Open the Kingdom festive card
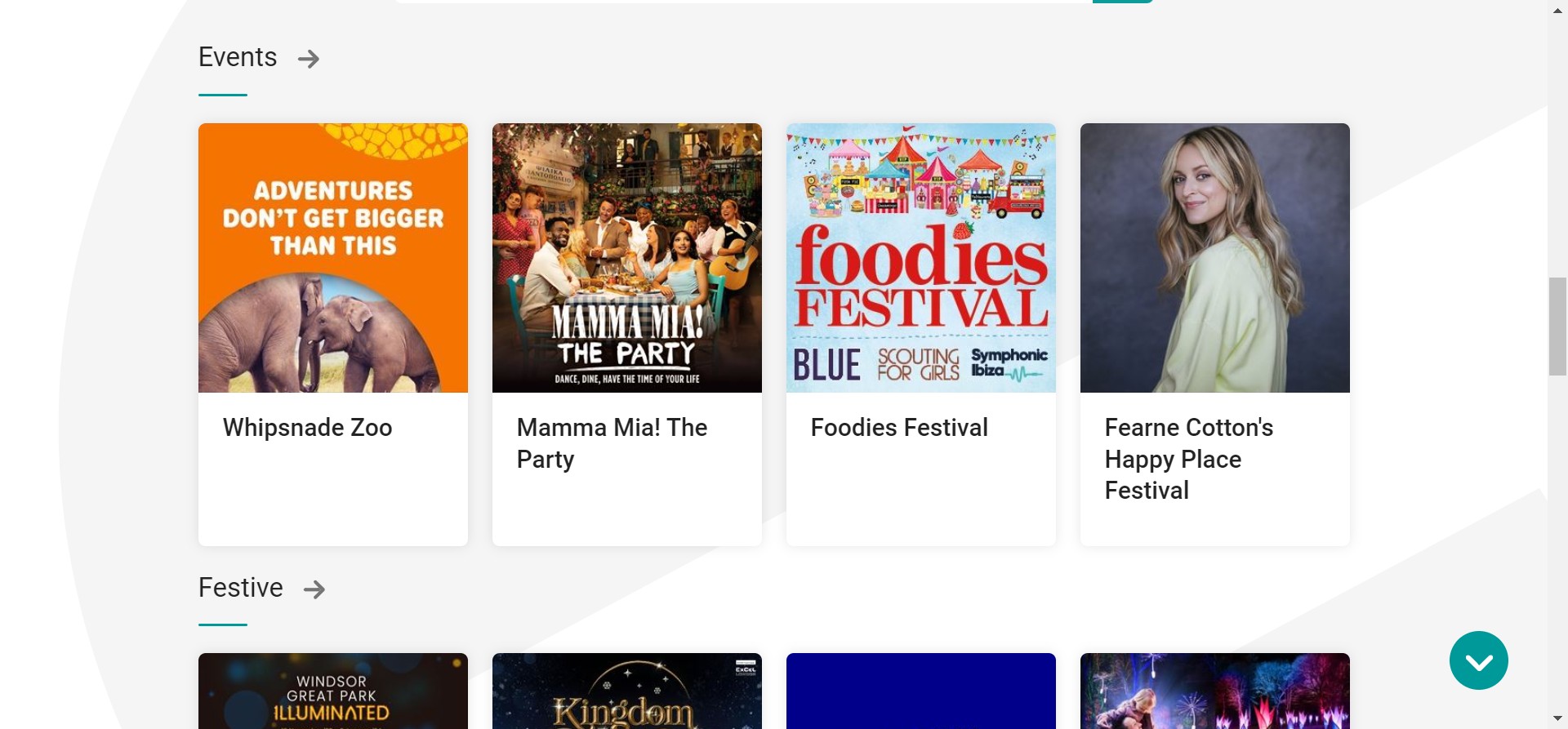Screen dimensions: 1568x729 pyautogui.click(x=626, y=694)
